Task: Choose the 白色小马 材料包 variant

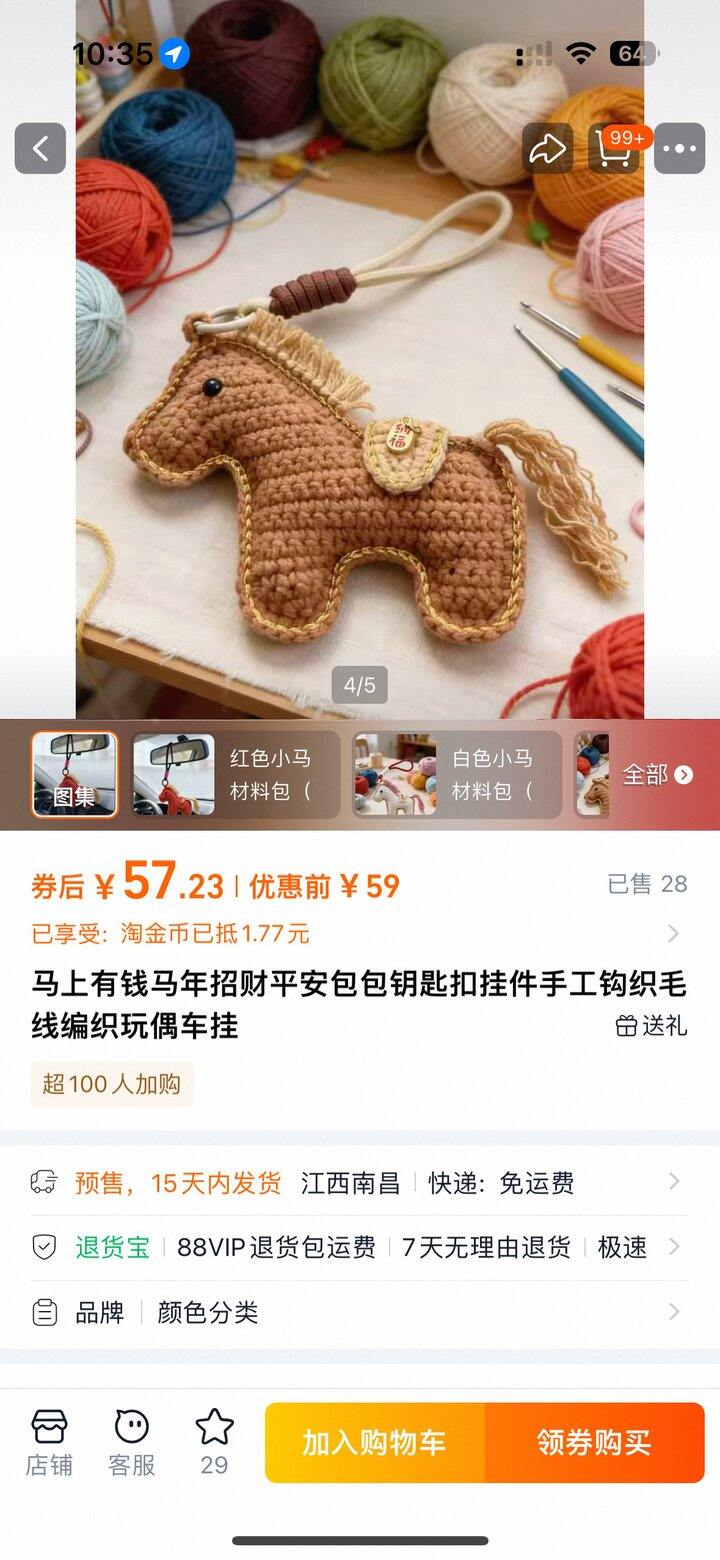Action: [x=457, y=775]
